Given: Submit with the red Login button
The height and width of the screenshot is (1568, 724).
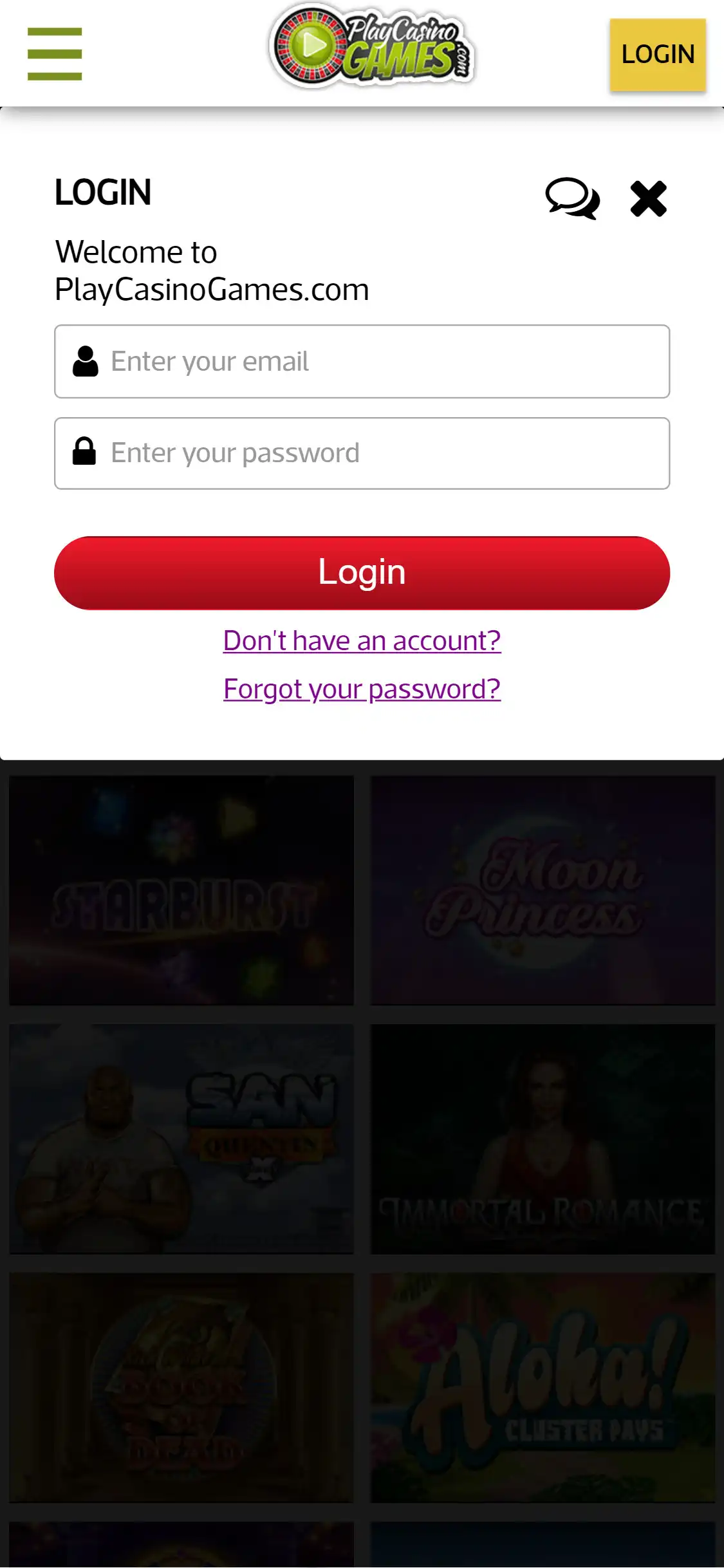Looking at the screenshot, I should coord(362,573).
